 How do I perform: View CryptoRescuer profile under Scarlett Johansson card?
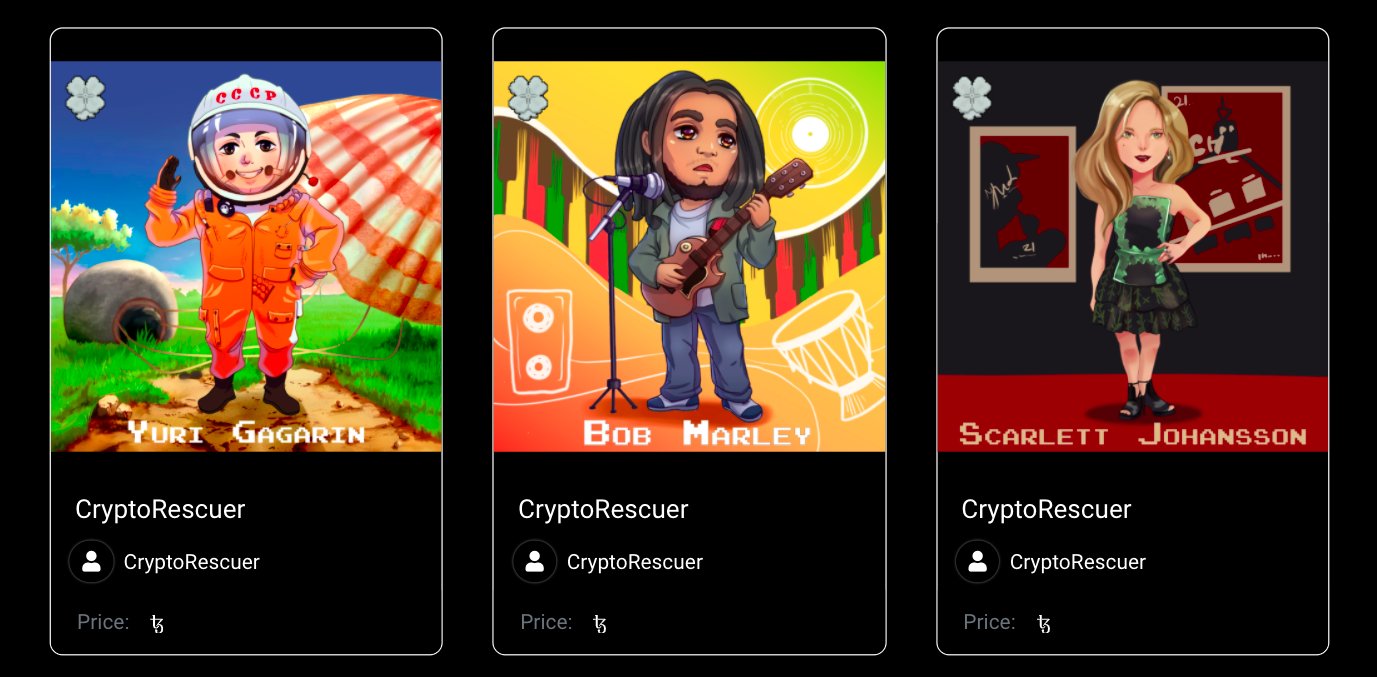point(1076,562)
